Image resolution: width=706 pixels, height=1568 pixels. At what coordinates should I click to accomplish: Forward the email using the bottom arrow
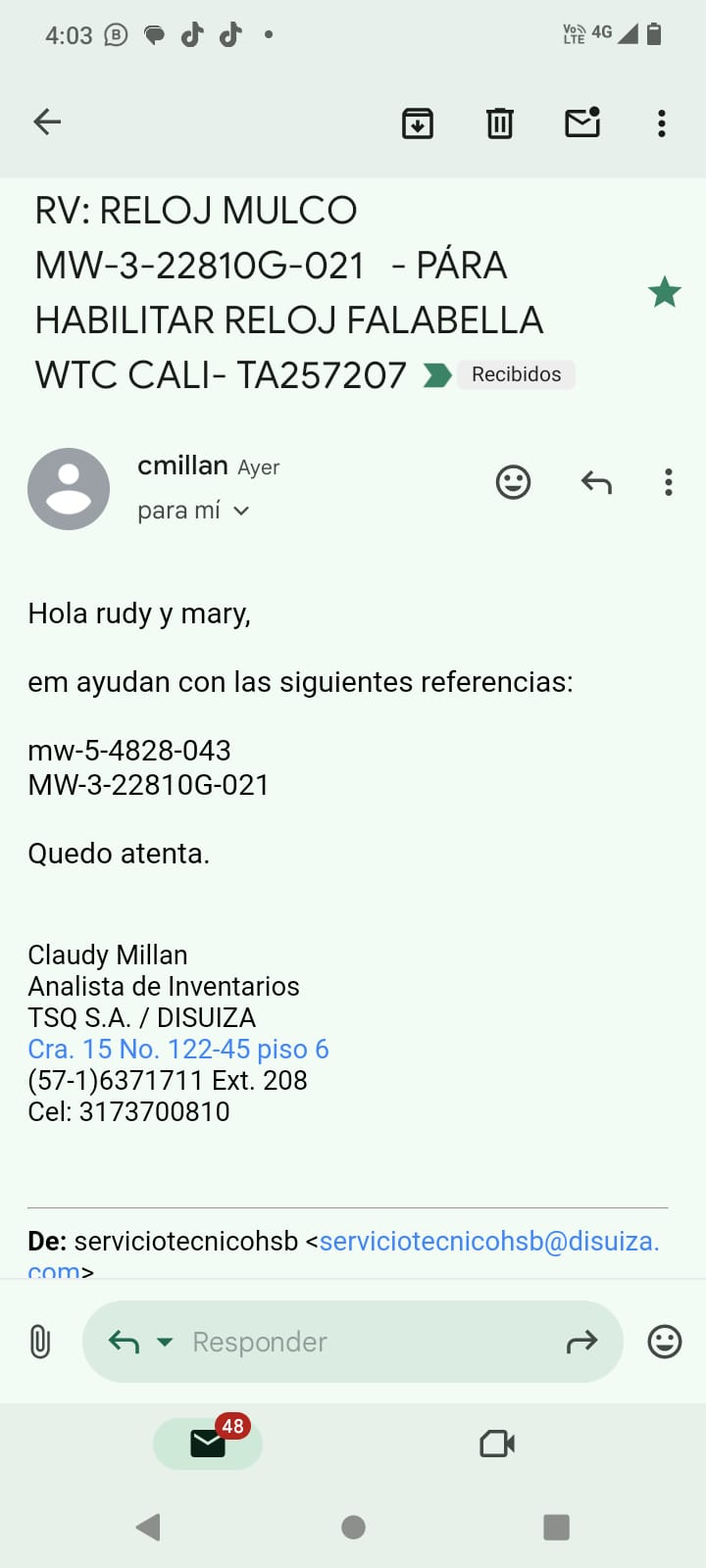coord(581,1342)
